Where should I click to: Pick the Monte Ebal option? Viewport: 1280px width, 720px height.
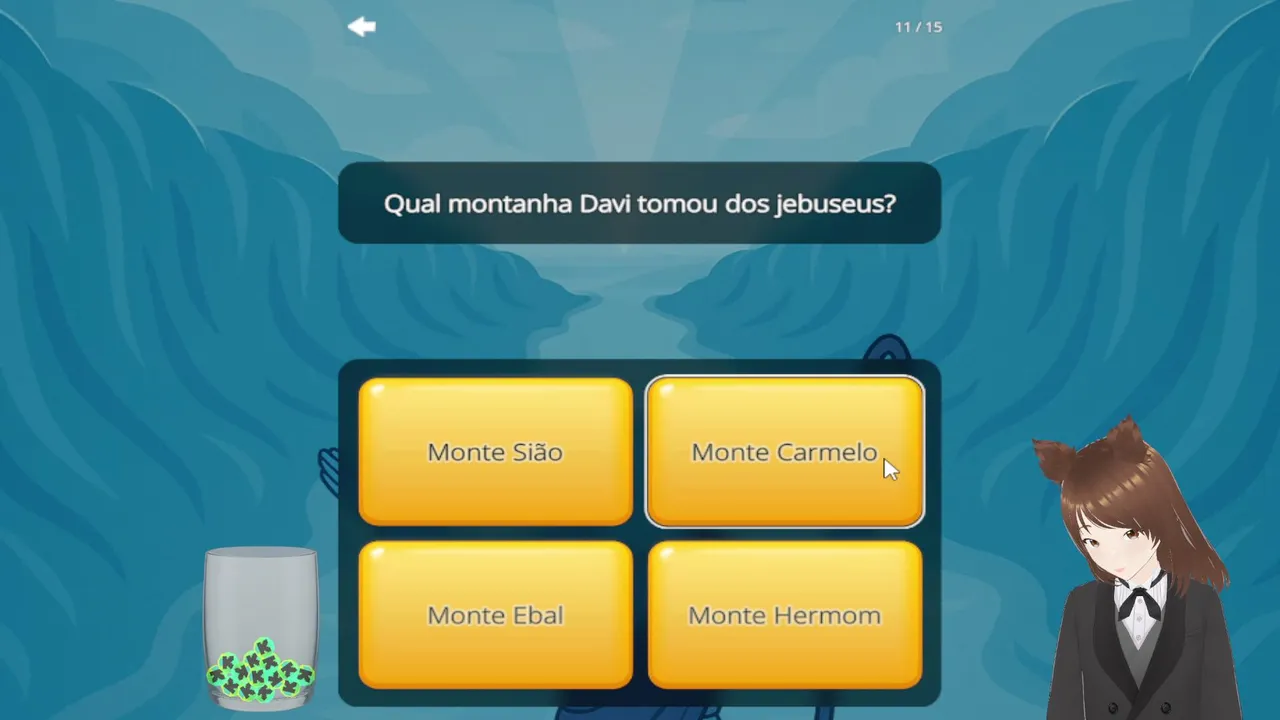[x=495, y=614]
